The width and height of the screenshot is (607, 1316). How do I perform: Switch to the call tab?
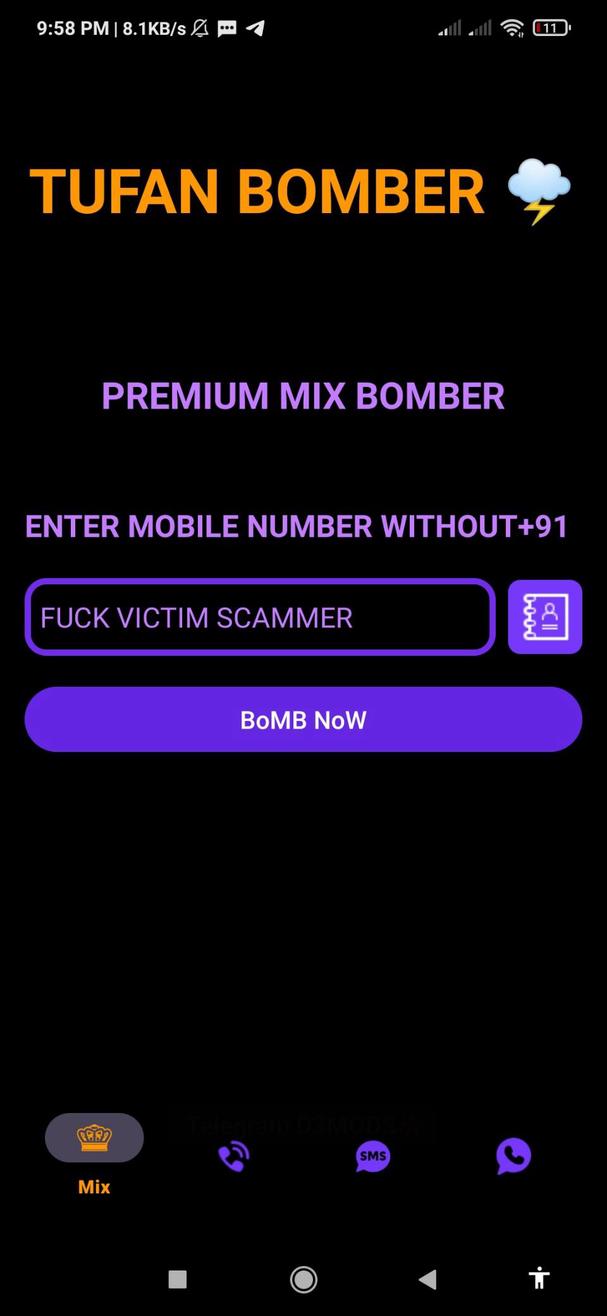[x=233, y=1157]
